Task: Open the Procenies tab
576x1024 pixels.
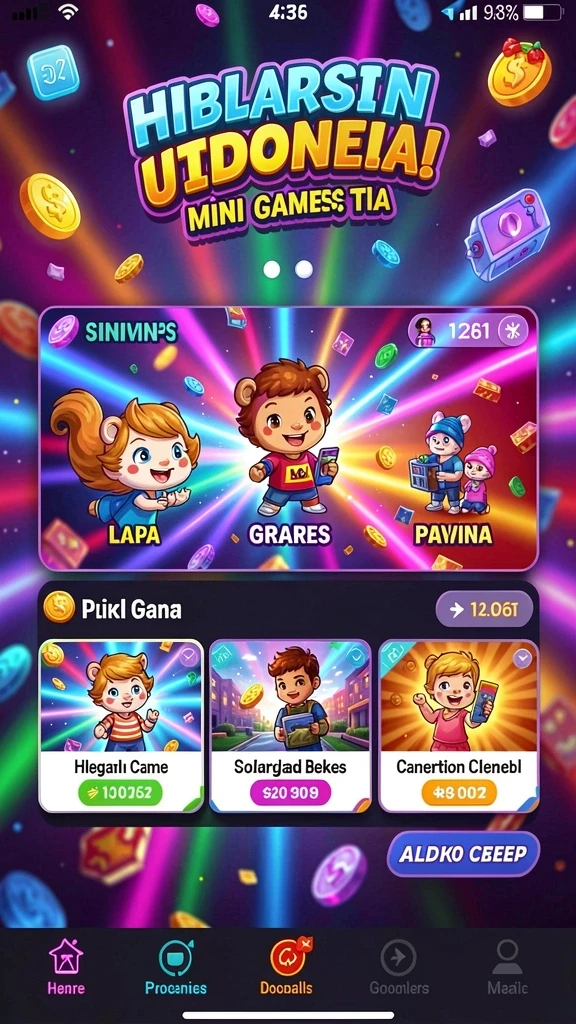Action: coord(176,966)
